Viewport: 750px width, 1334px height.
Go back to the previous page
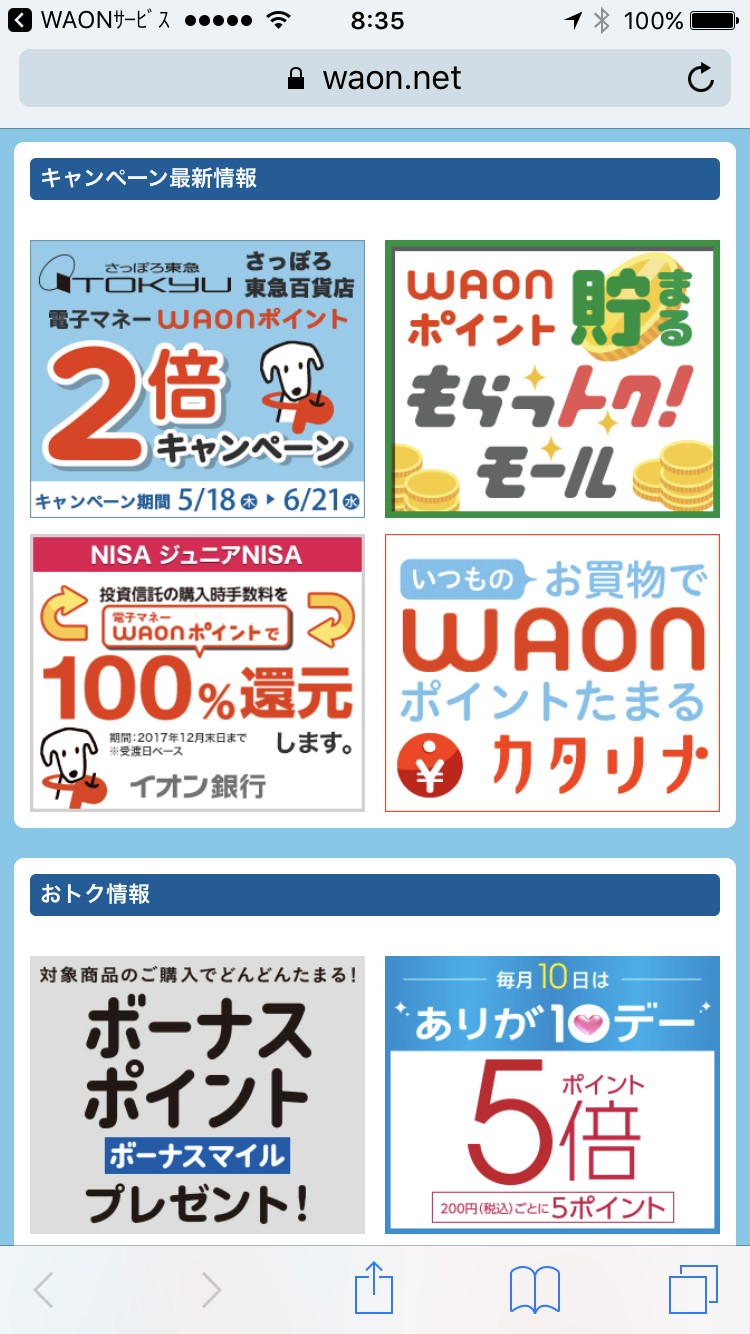tap(43, 1289)
